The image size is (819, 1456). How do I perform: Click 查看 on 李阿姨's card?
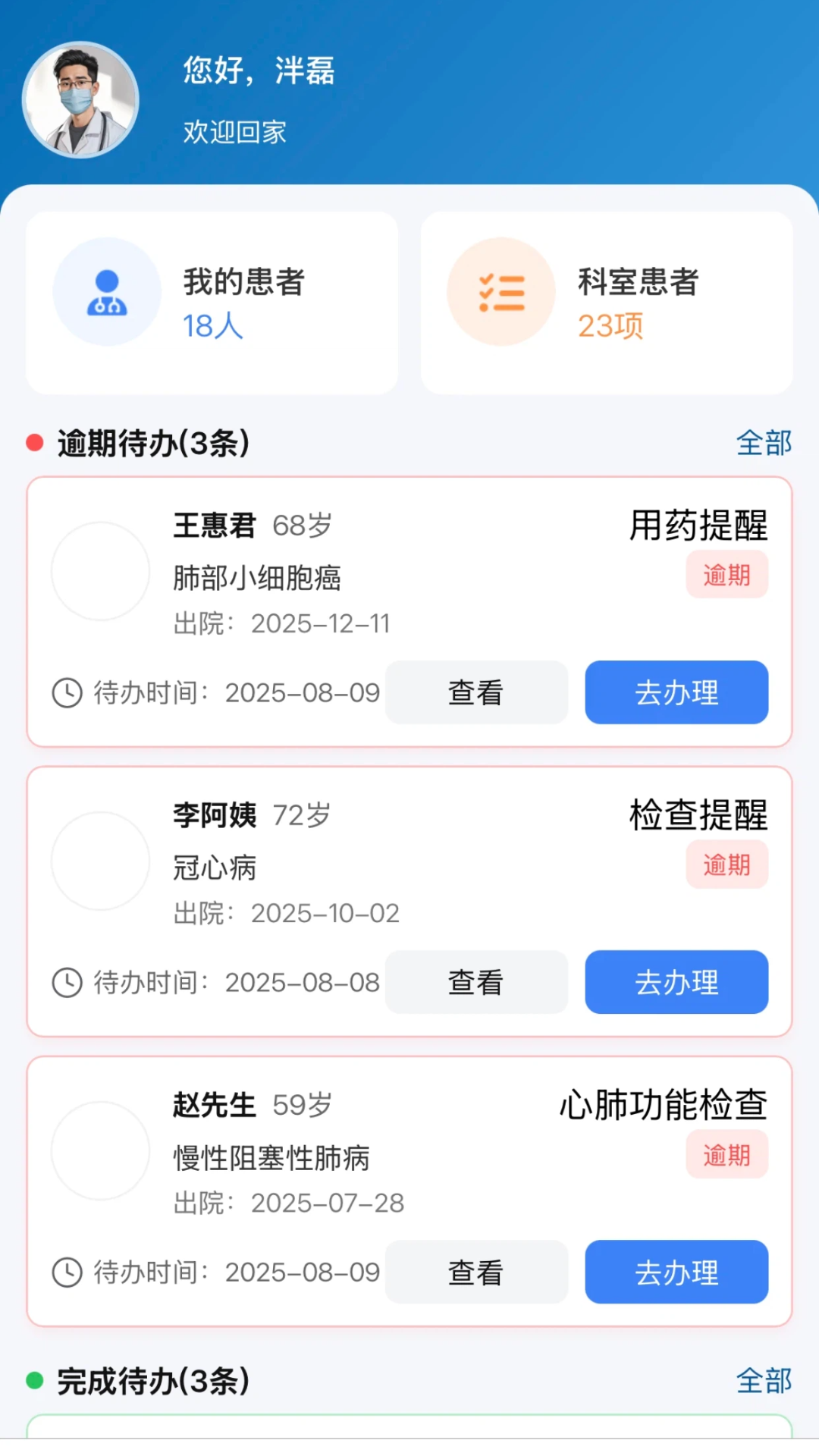click(475, 982)
